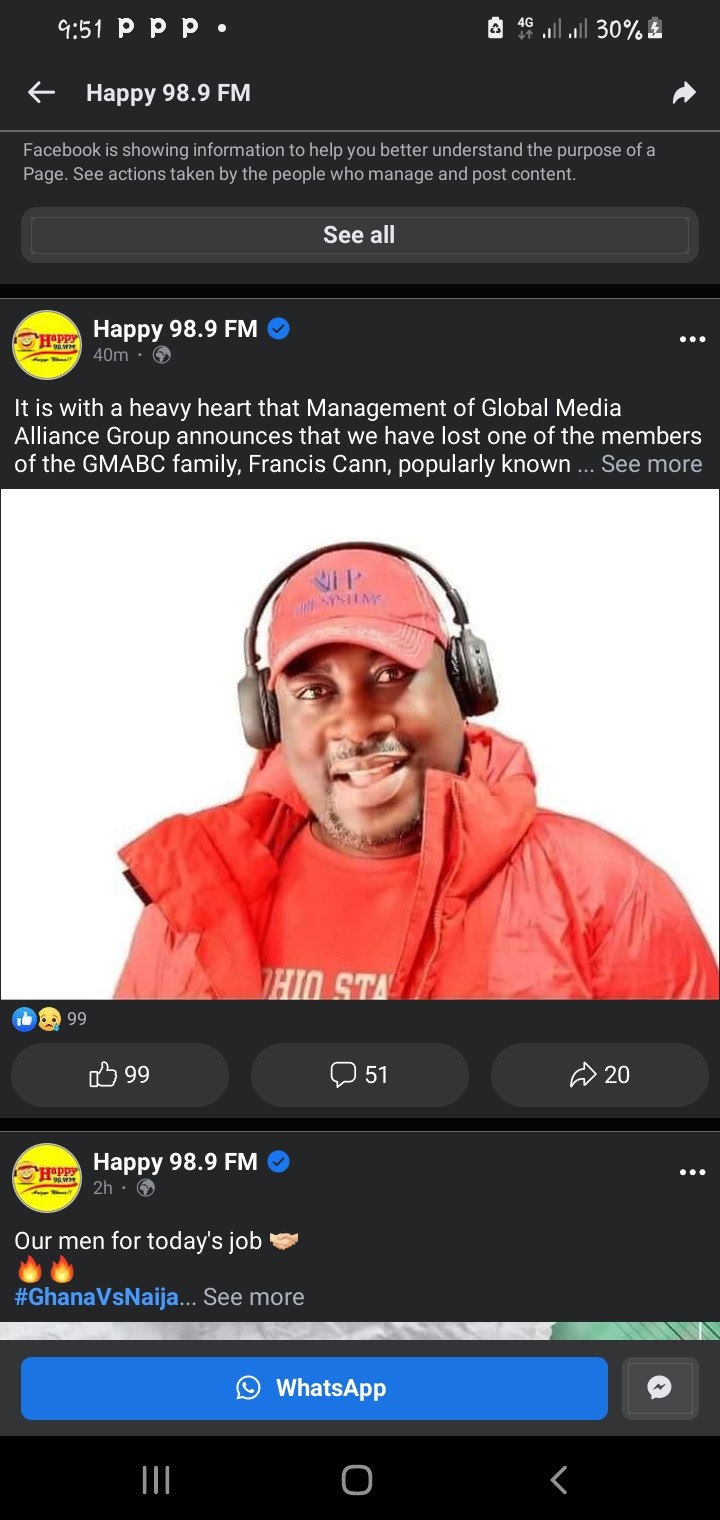This screenshot has height=1520, width=720.
Task: Like the Francis Cann announcement post
Action: tap(120, 1075)
